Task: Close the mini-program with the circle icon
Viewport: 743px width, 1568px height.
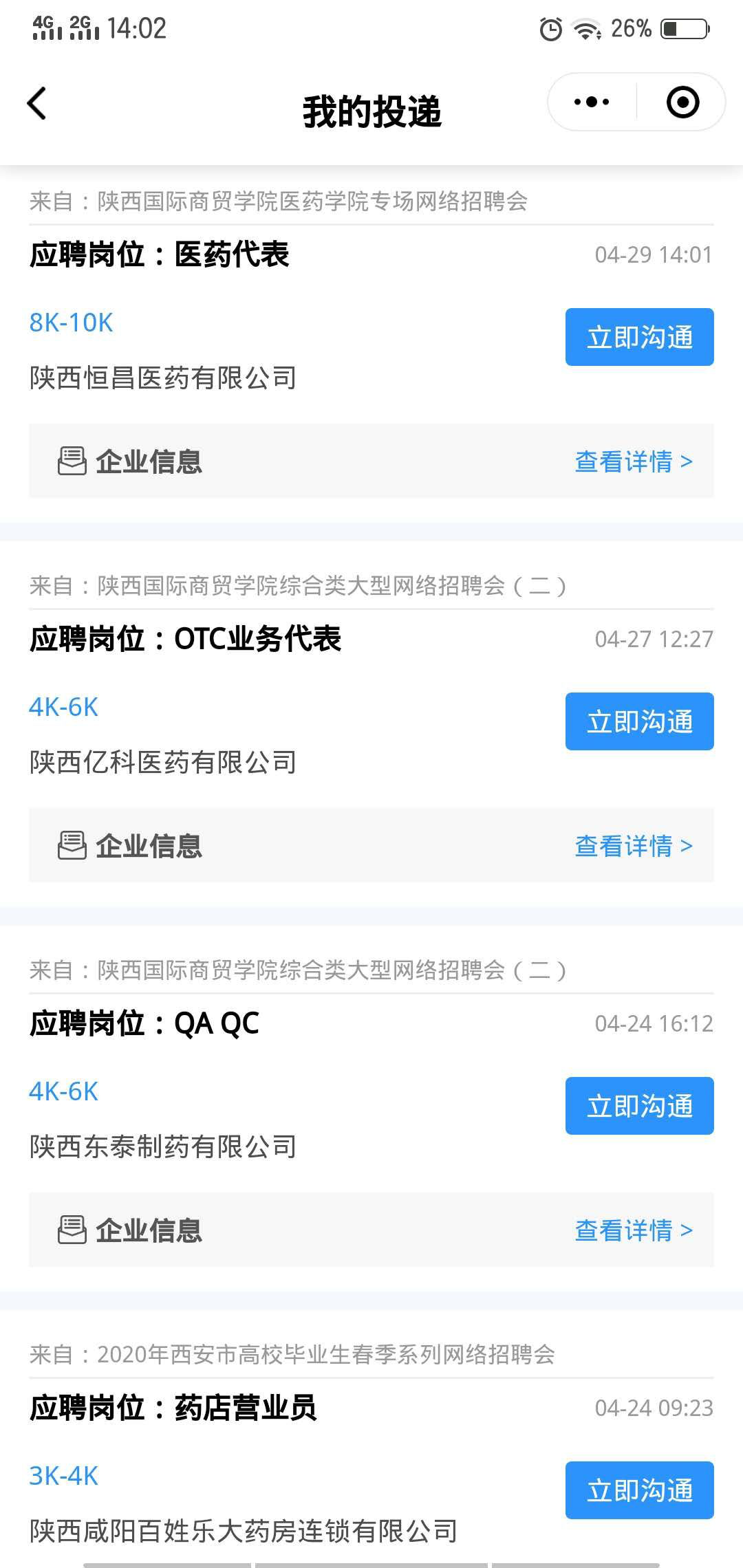Action: pos(682,102)
